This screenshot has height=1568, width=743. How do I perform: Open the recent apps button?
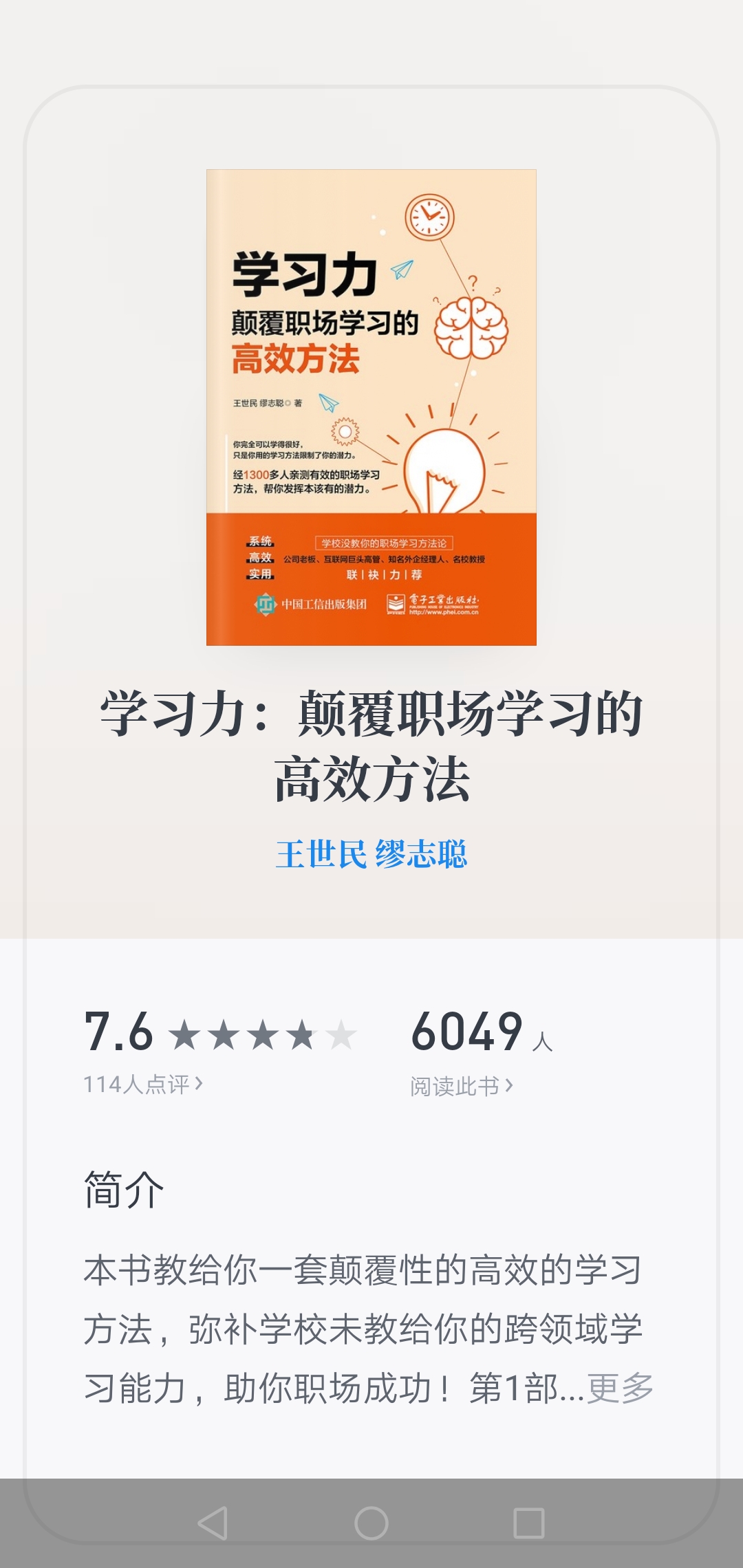529,1523
